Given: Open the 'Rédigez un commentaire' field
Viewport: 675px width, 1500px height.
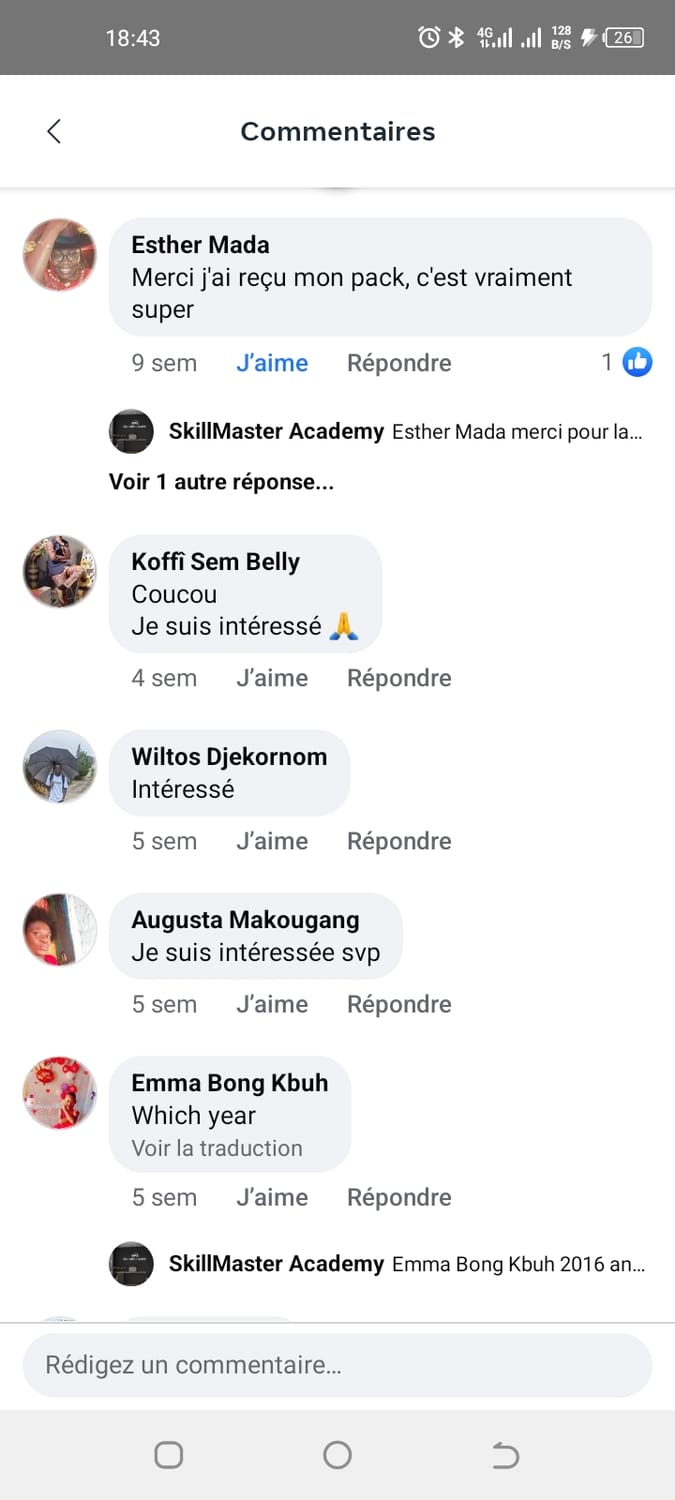Looking at the screenshot, I should point(337,1365).
